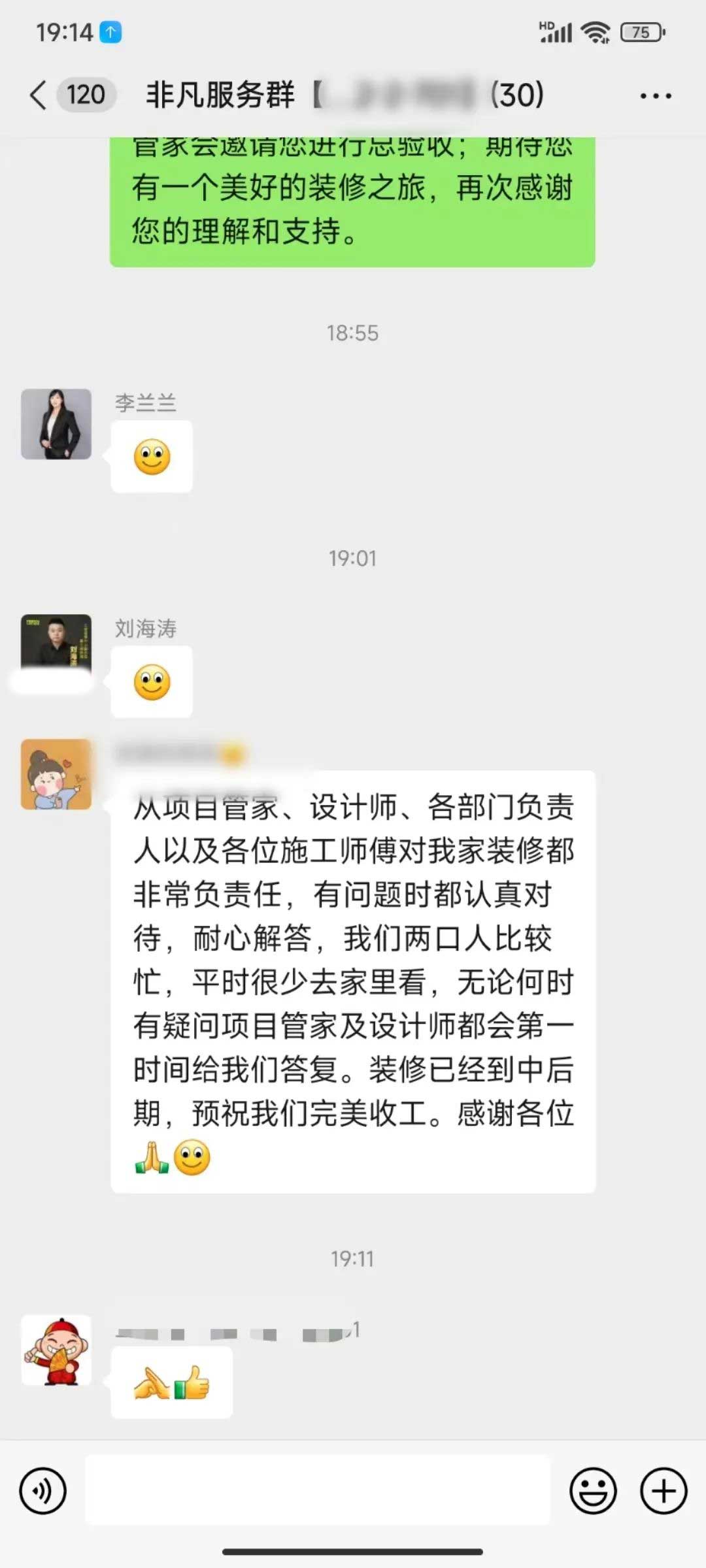The height and width of the screenshot is (1568, 706).
Task: Open the emoji sticker panel
Action: 593,1491
